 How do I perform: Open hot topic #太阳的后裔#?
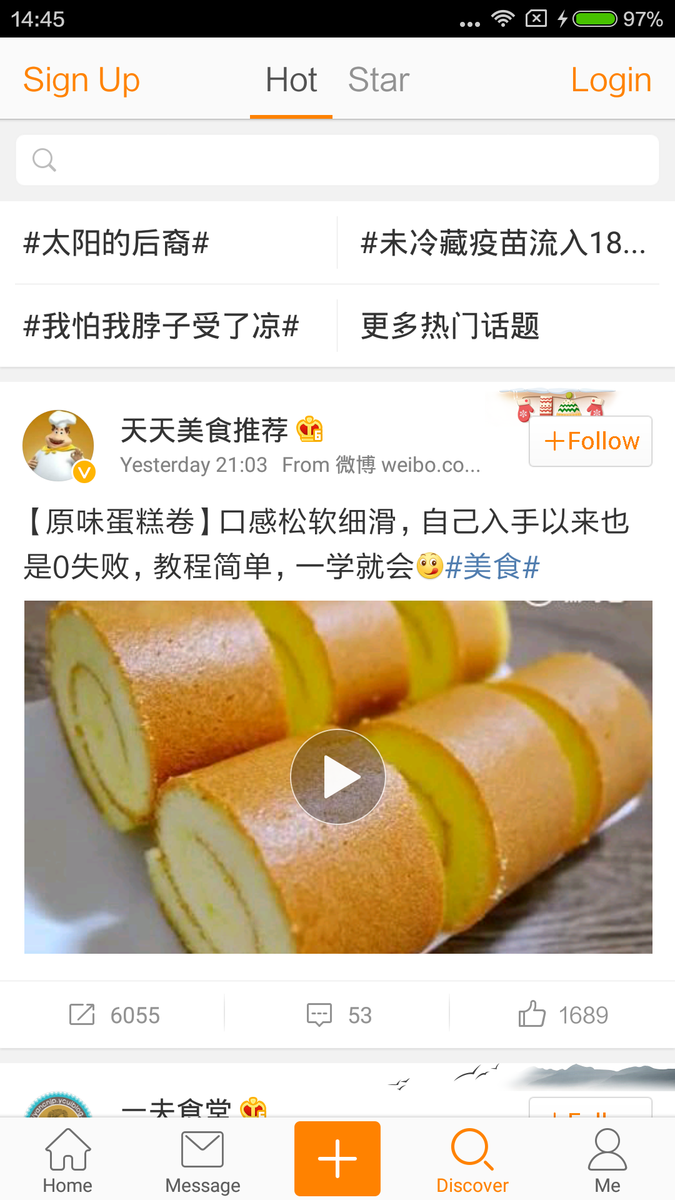(x=117, y=242)
